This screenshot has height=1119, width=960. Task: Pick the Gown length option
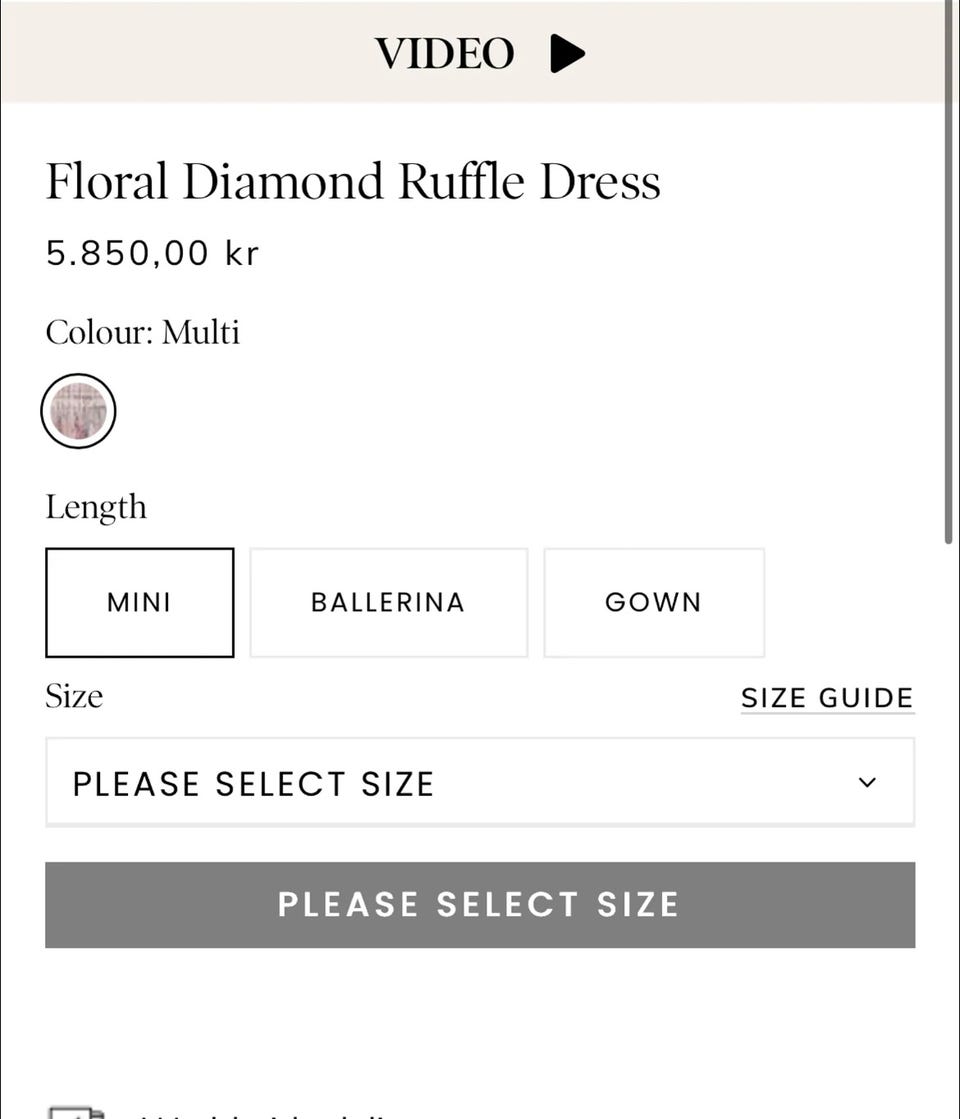point(653,602)
